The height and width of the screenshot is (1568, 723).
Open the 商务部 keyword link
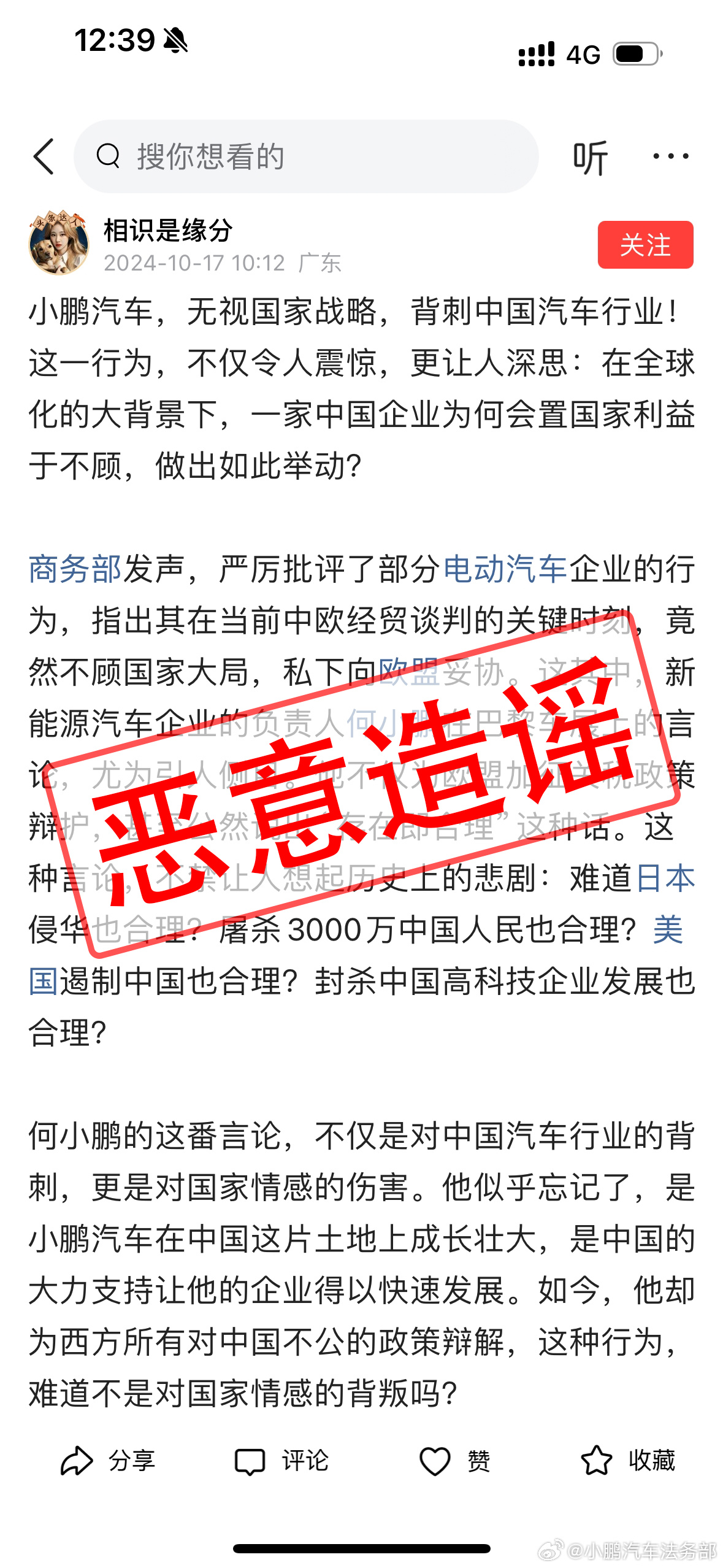click(x=75, y=569)
